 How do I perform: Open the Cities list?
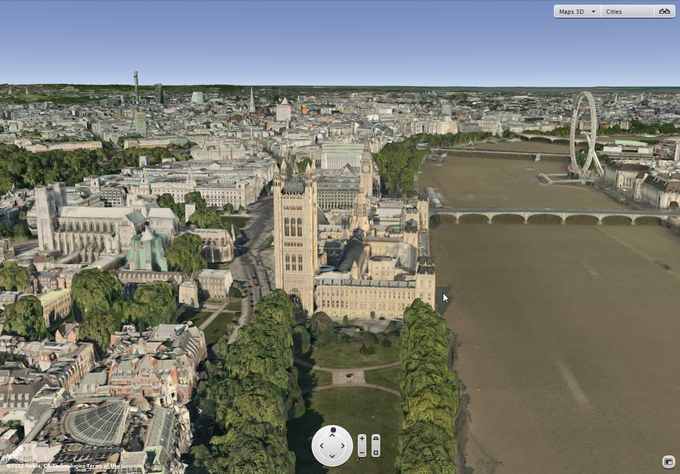(x=627, y=11)
